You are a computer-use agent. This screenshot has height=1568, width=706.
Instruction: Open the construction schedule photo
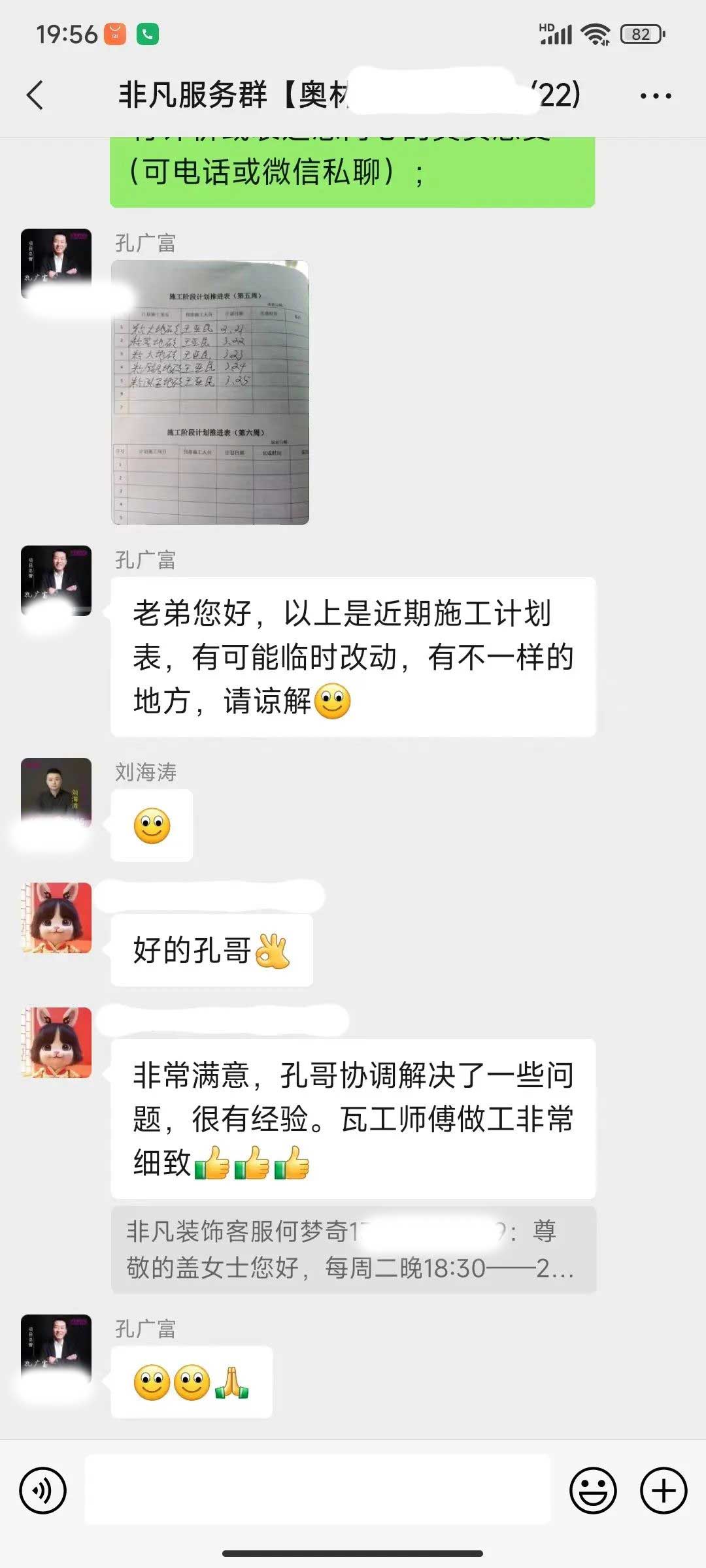pos(210,392)
